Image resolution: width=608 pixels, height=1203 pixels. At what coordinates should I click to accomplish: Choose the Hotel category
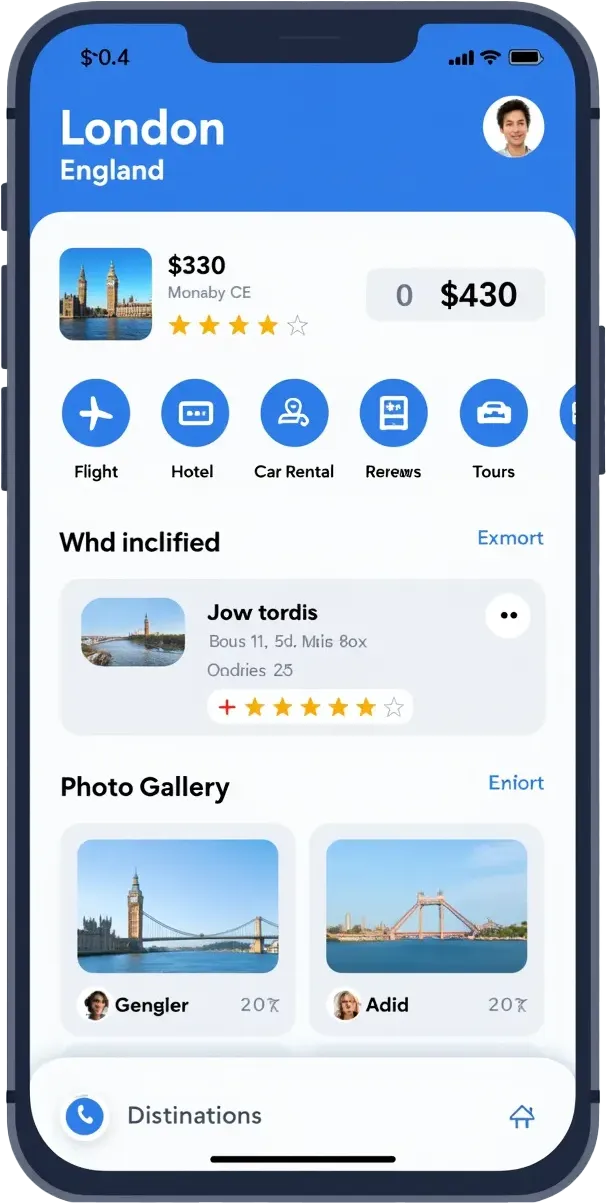(x=195, y=413)
